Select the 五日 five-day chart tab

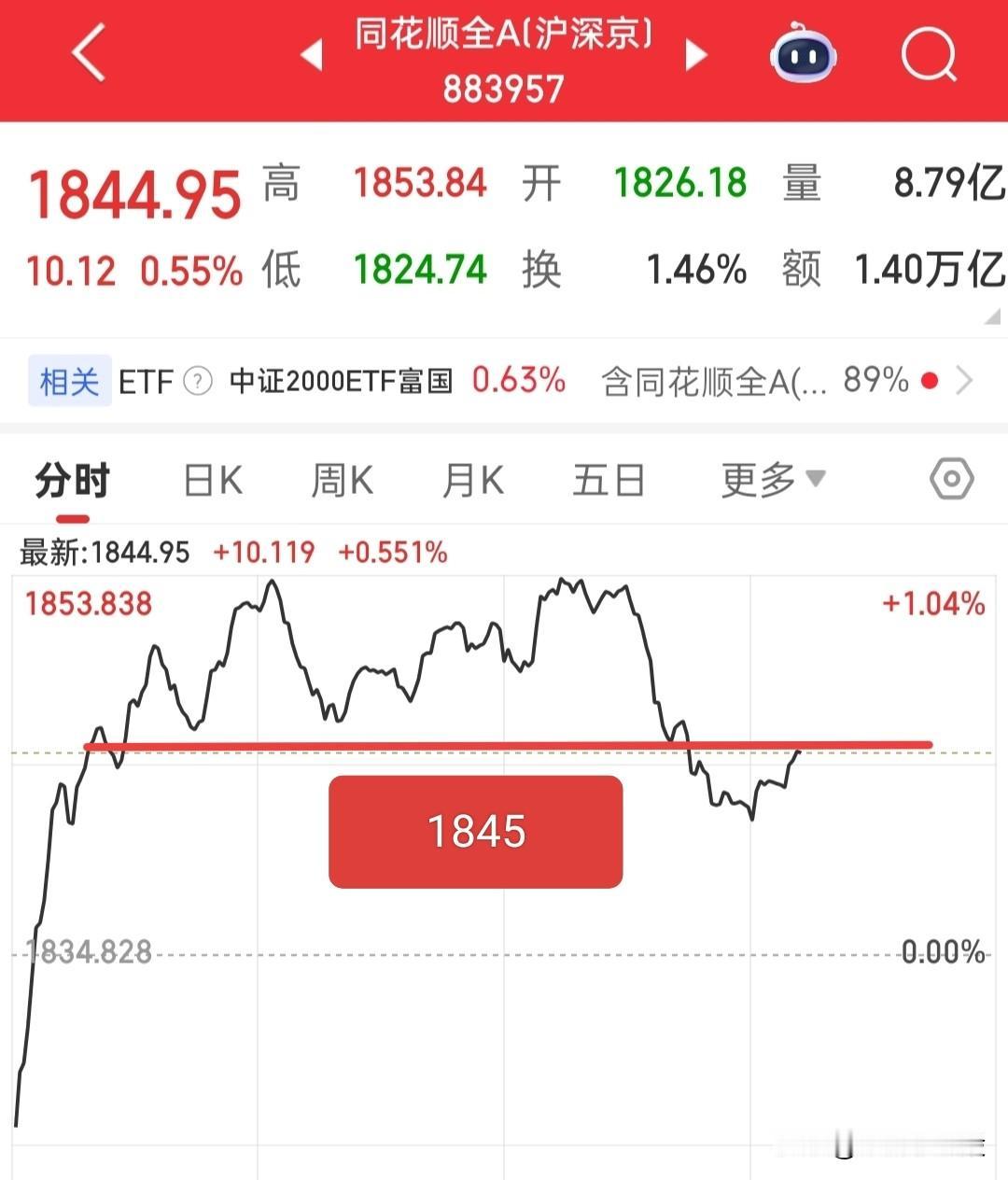609,479
